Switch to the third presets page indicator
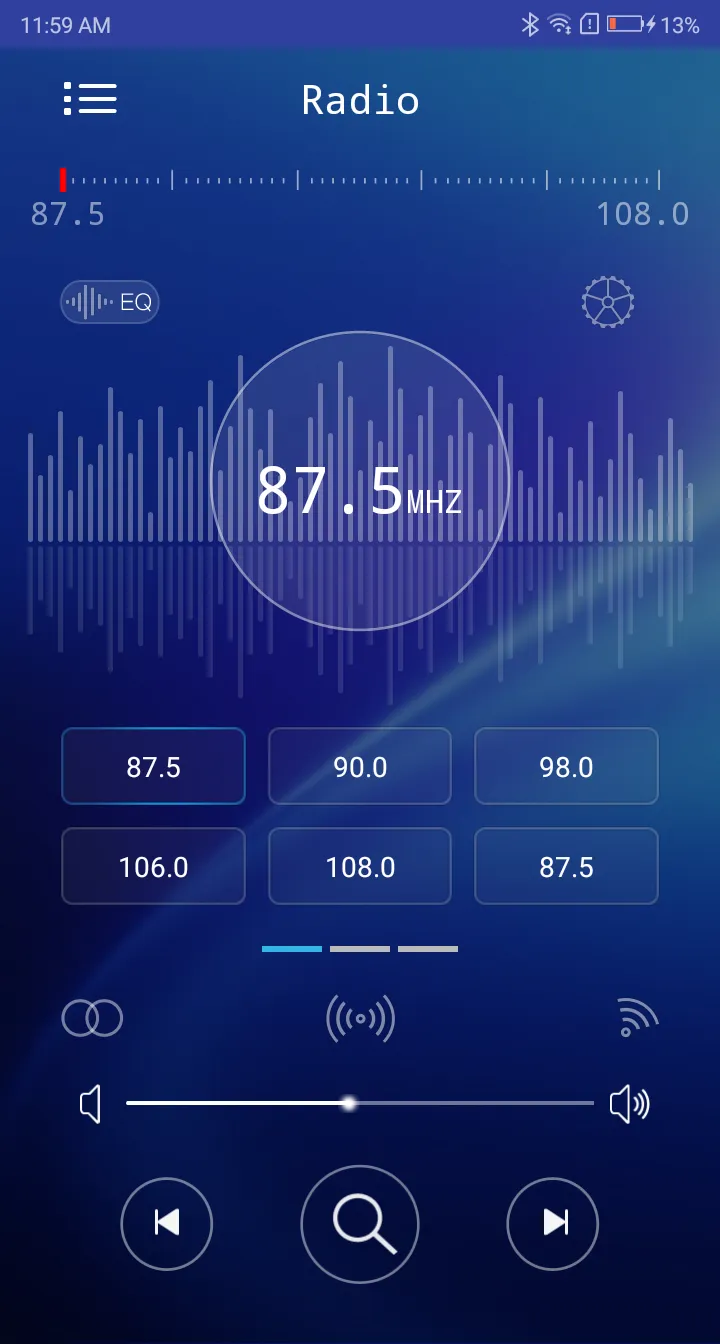This screenshot has width=720, height=1344. (428, 948)
